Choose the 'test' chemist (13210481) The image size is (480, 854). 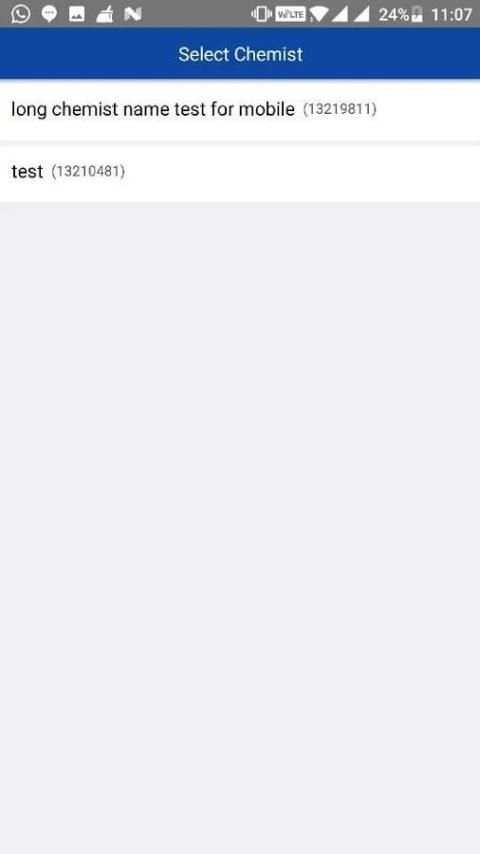pos(240,173)
